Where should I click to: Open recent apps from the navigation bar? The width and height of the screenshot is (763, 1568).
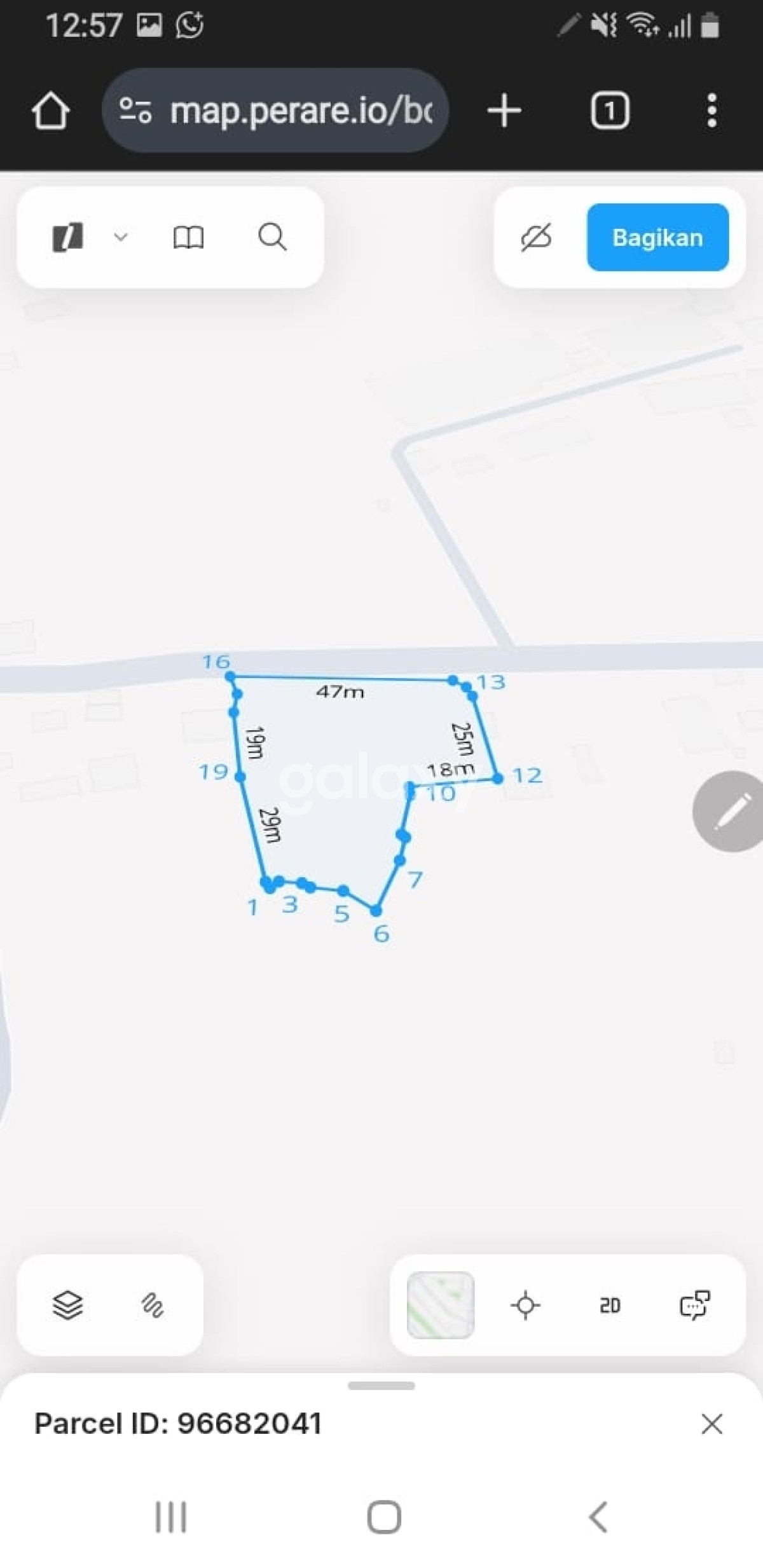coord(170,1517)
